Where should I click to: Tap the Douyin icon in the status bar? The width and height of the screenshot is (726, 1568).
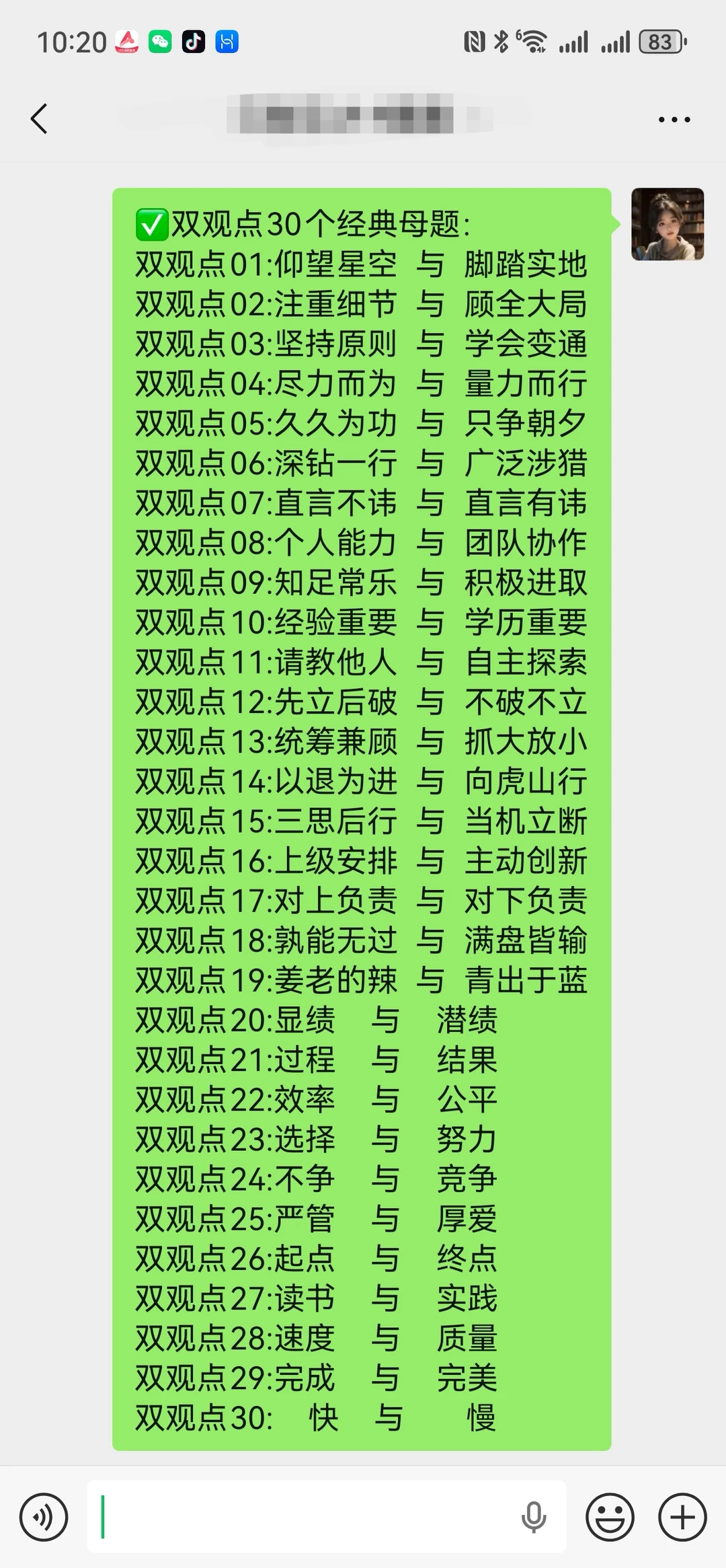(194, 42)
